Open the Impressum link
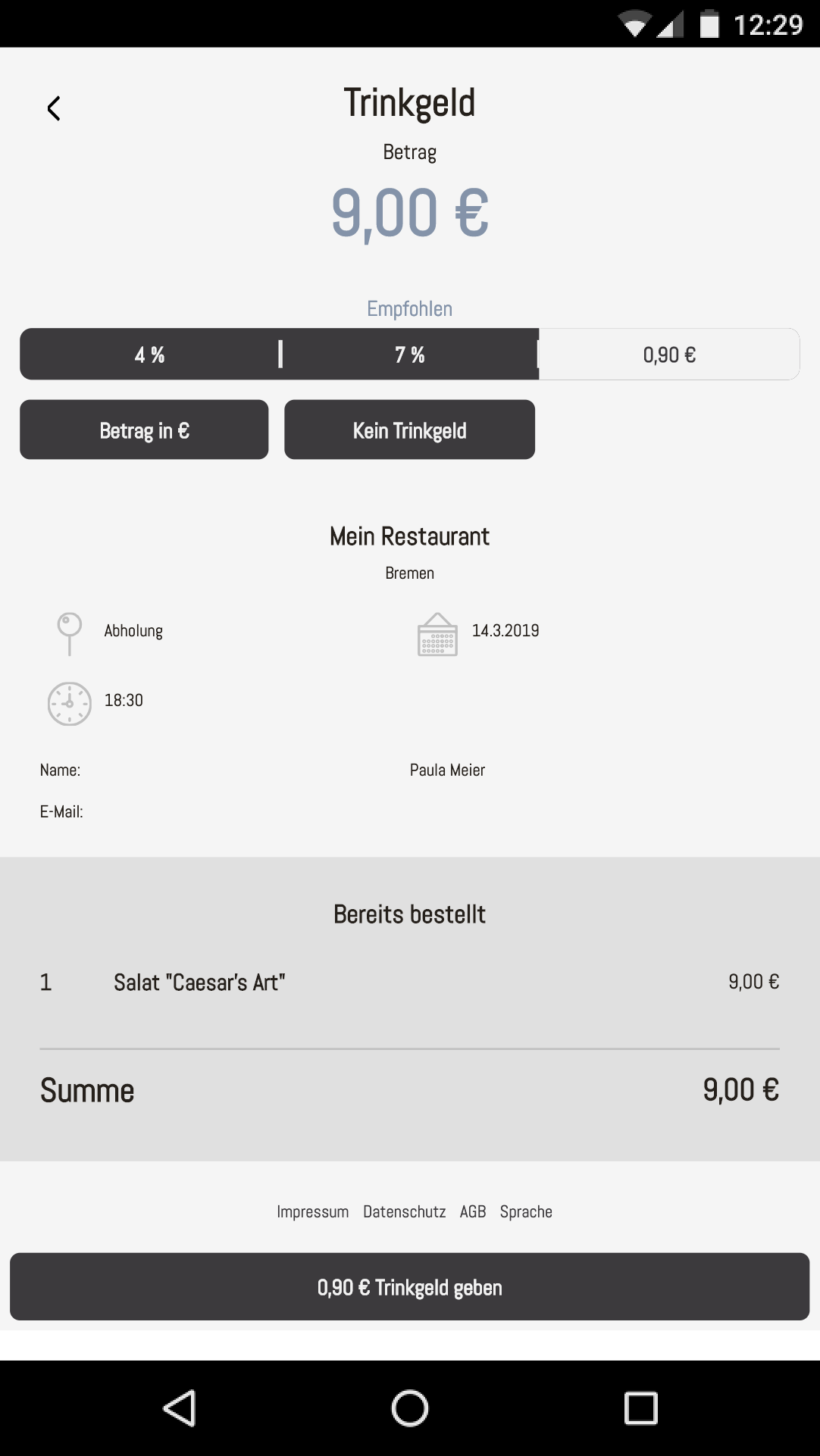Image resolution: width=820 pixels, height=1456 pixels. click(313, 1211)
